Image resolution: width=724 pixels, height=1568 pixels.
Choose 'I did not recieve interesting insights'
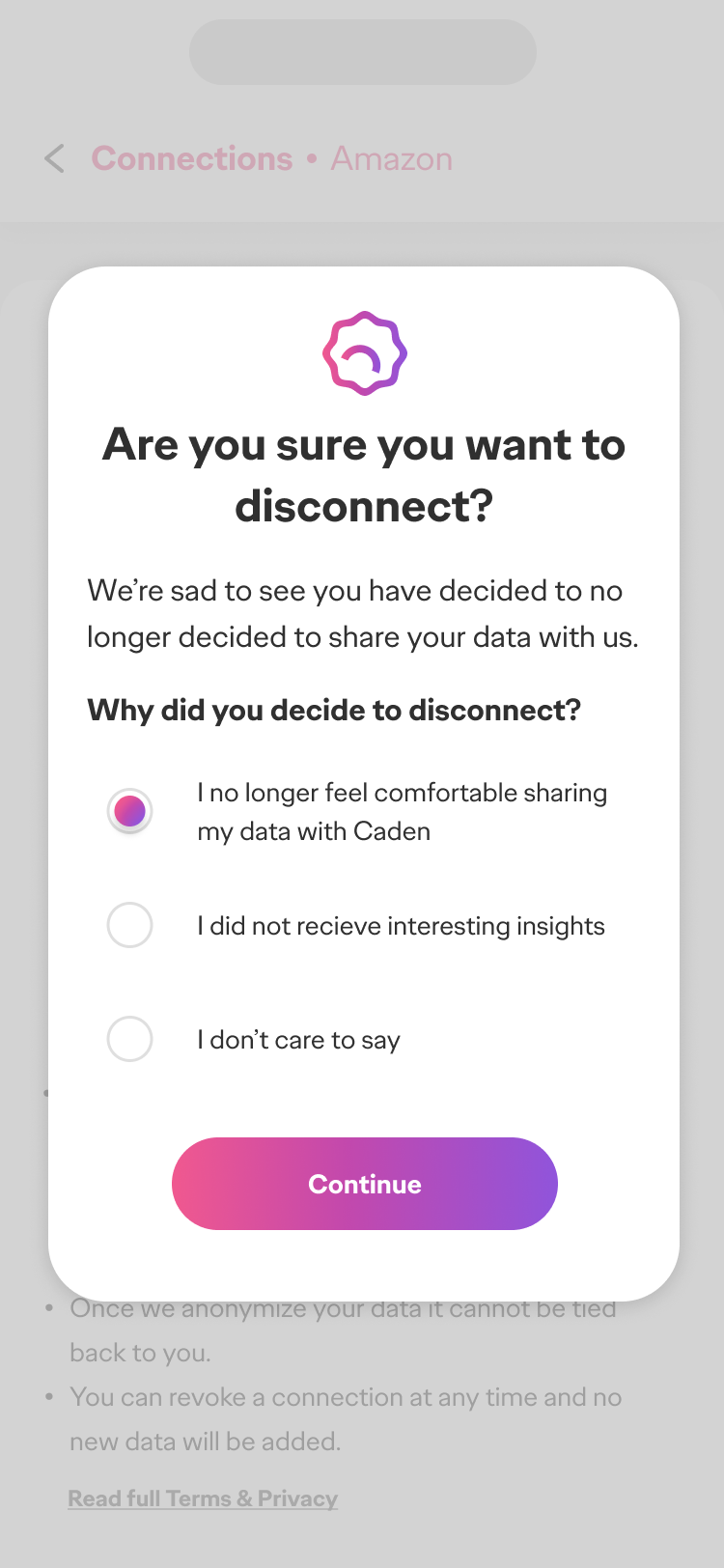tap(129, 925)
